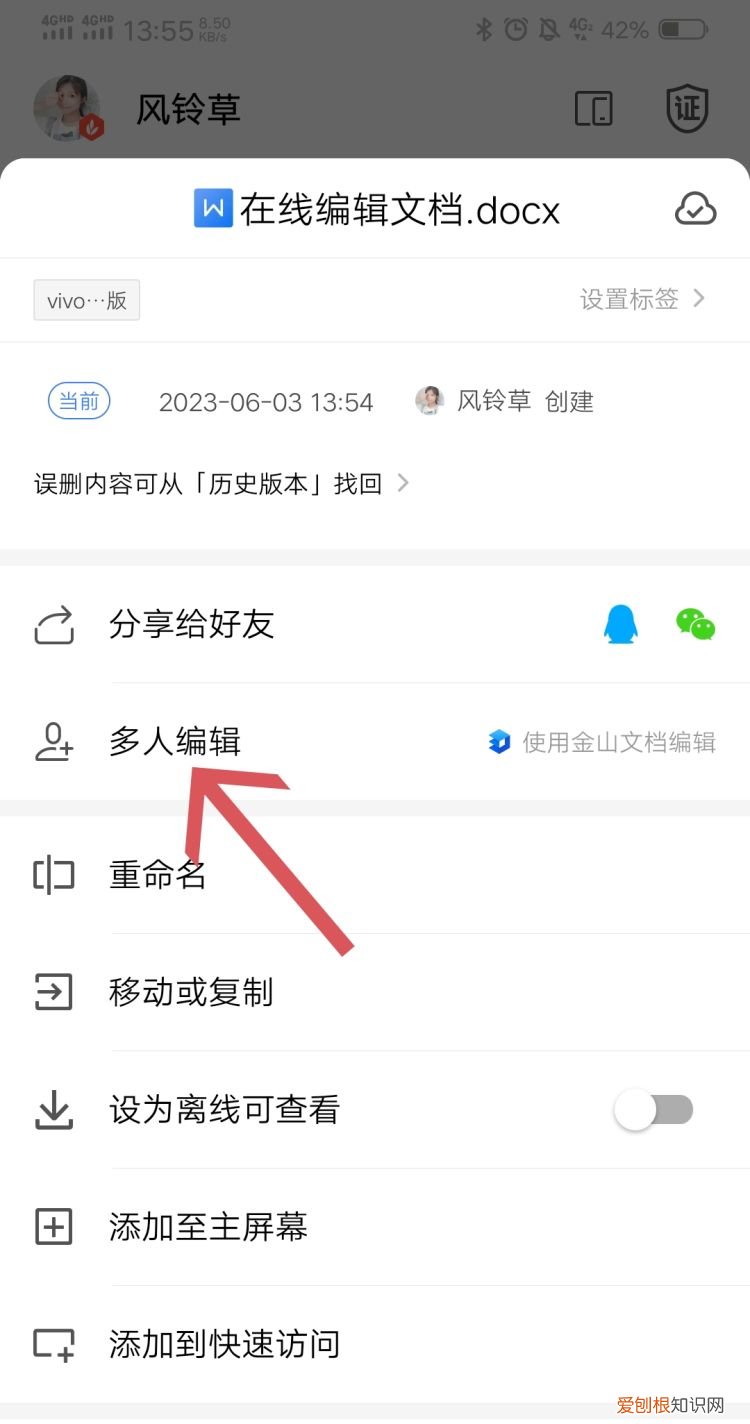The height and width of the screenshot is (1424, 750).
Task: Enable 设为离线可查看 switch
Action: tap(655, 1109)
